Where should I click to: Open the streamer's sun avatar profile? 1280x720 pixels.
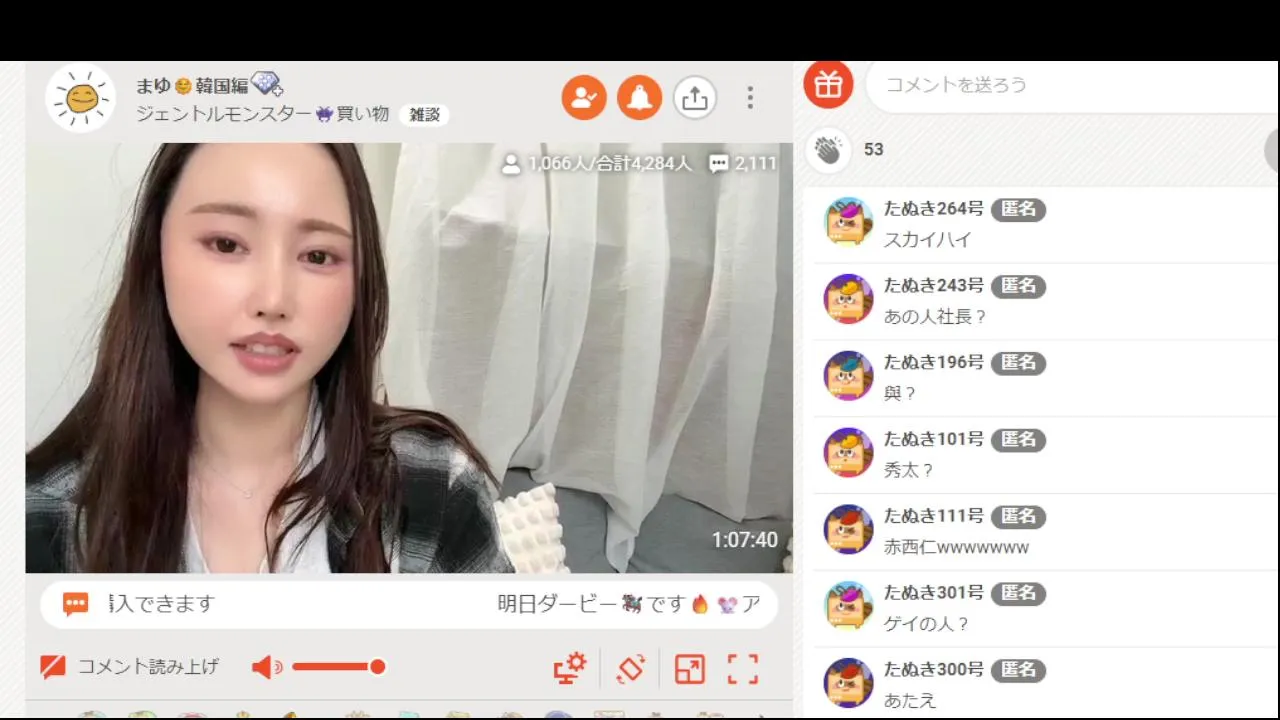pyautogui.click(x=81, y=98)
